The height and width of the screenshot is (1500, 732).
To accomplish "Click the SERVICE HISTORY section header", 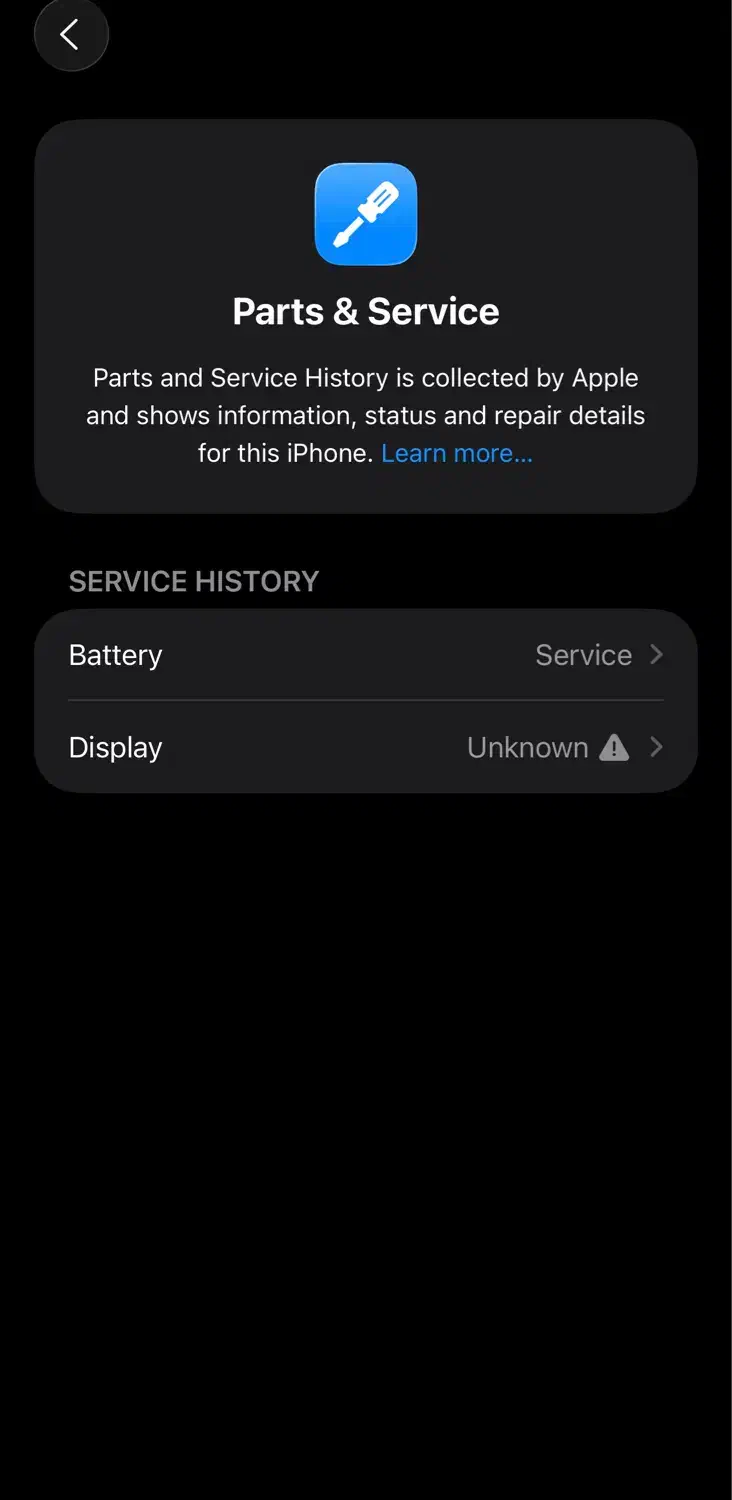I will point(193,581).
